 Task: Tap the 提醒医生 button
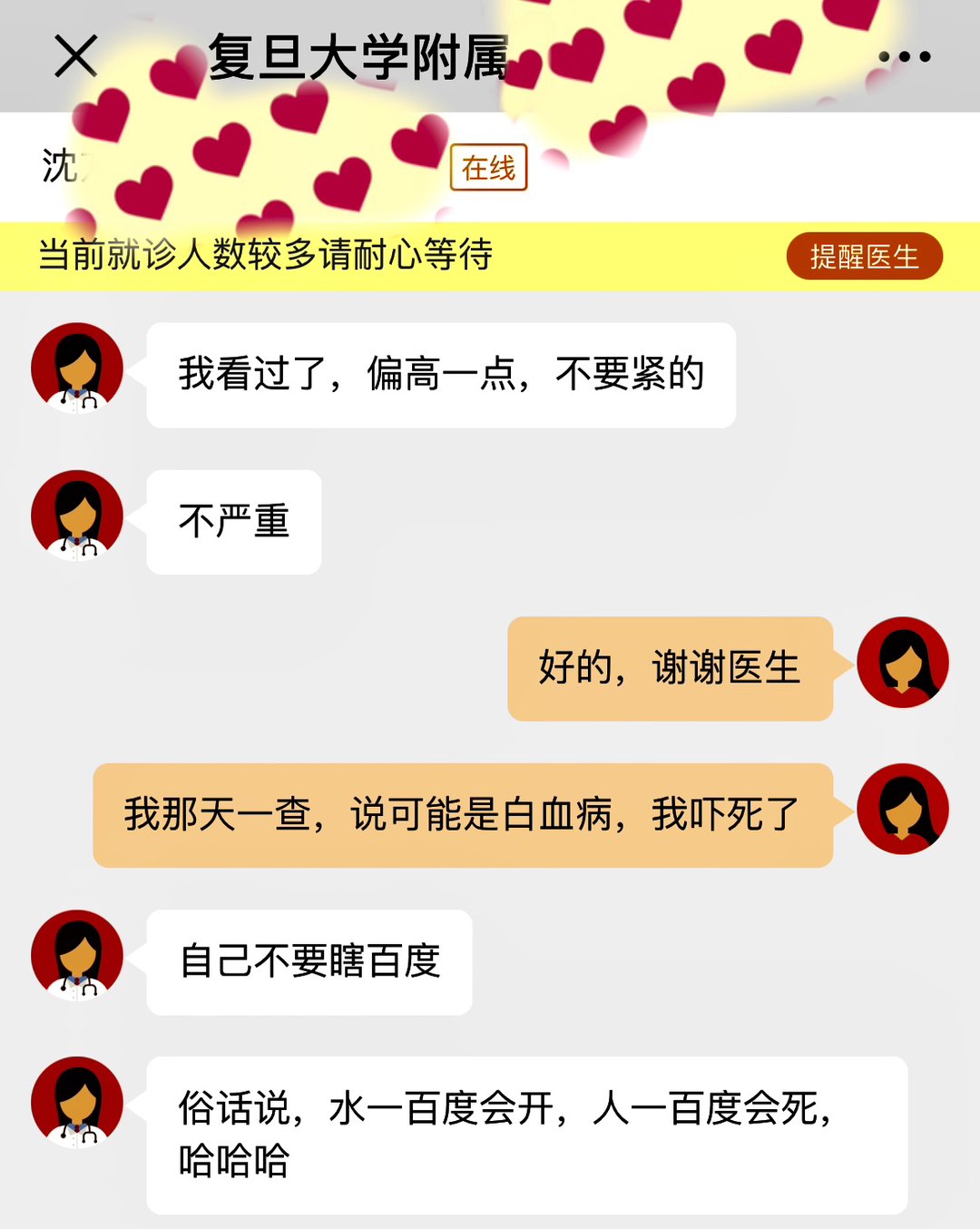coord(864,257)
